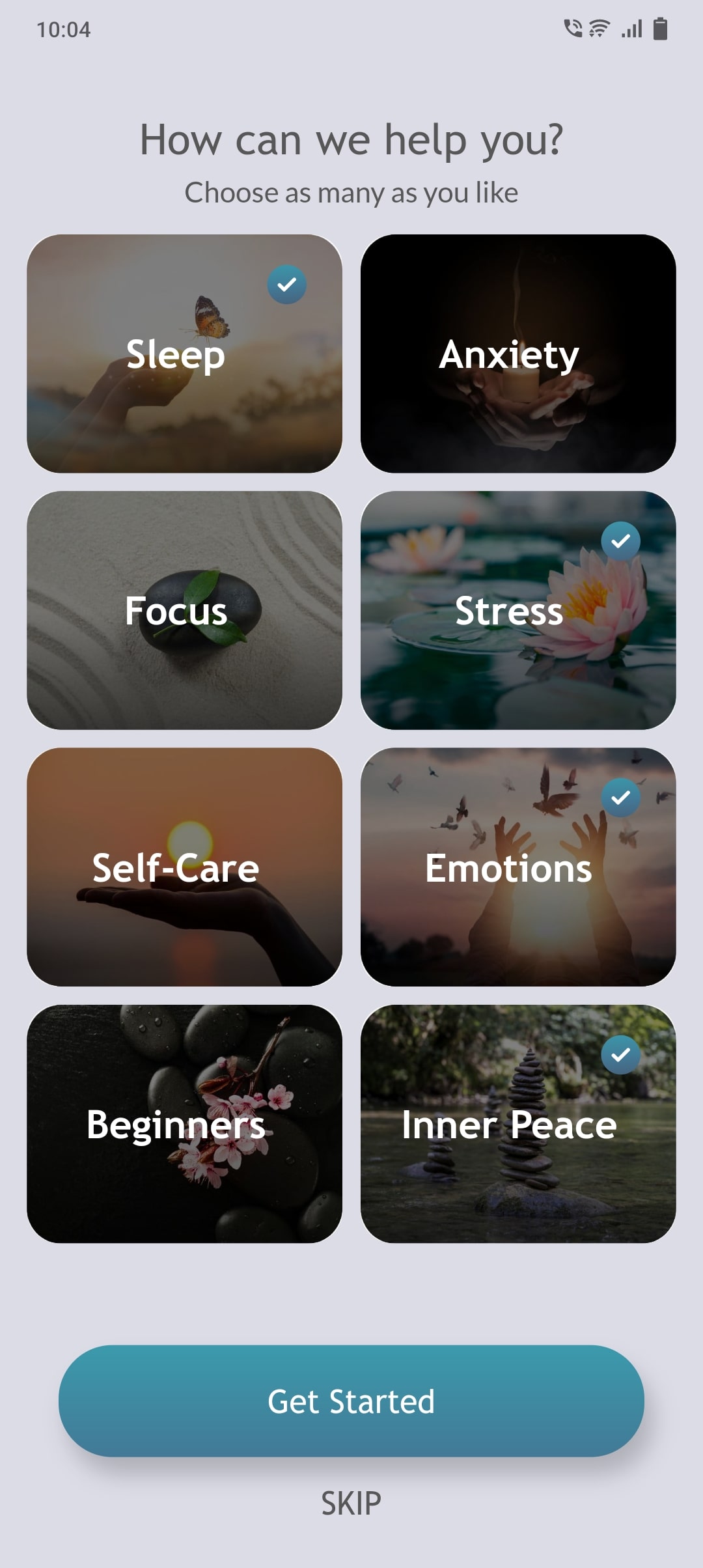Uncheck the Stress card
The image size is (703, 1568).
coord(518,610)
